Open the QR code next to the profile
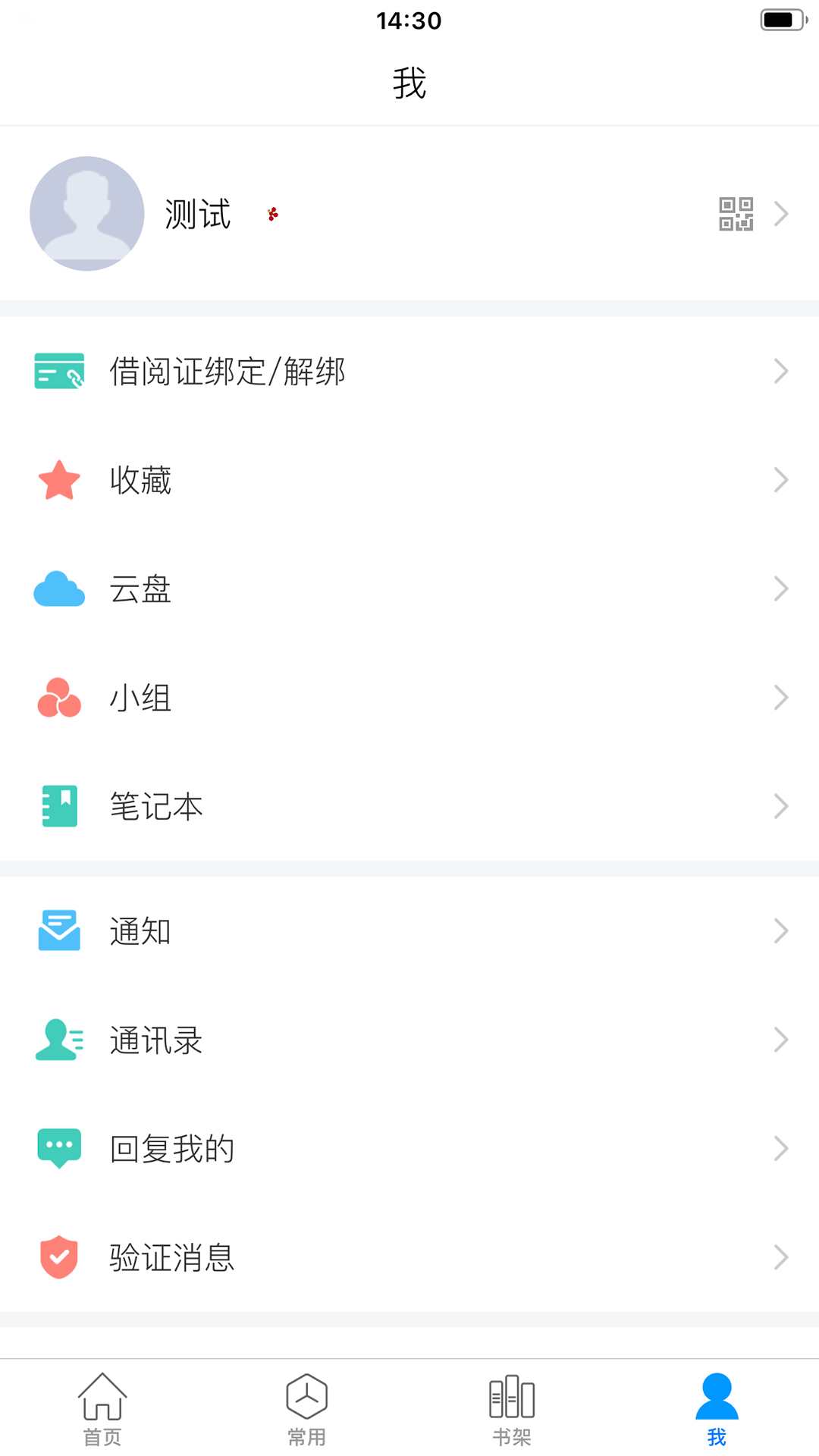This screenshot has width=819, height=1456. point(736,214)
